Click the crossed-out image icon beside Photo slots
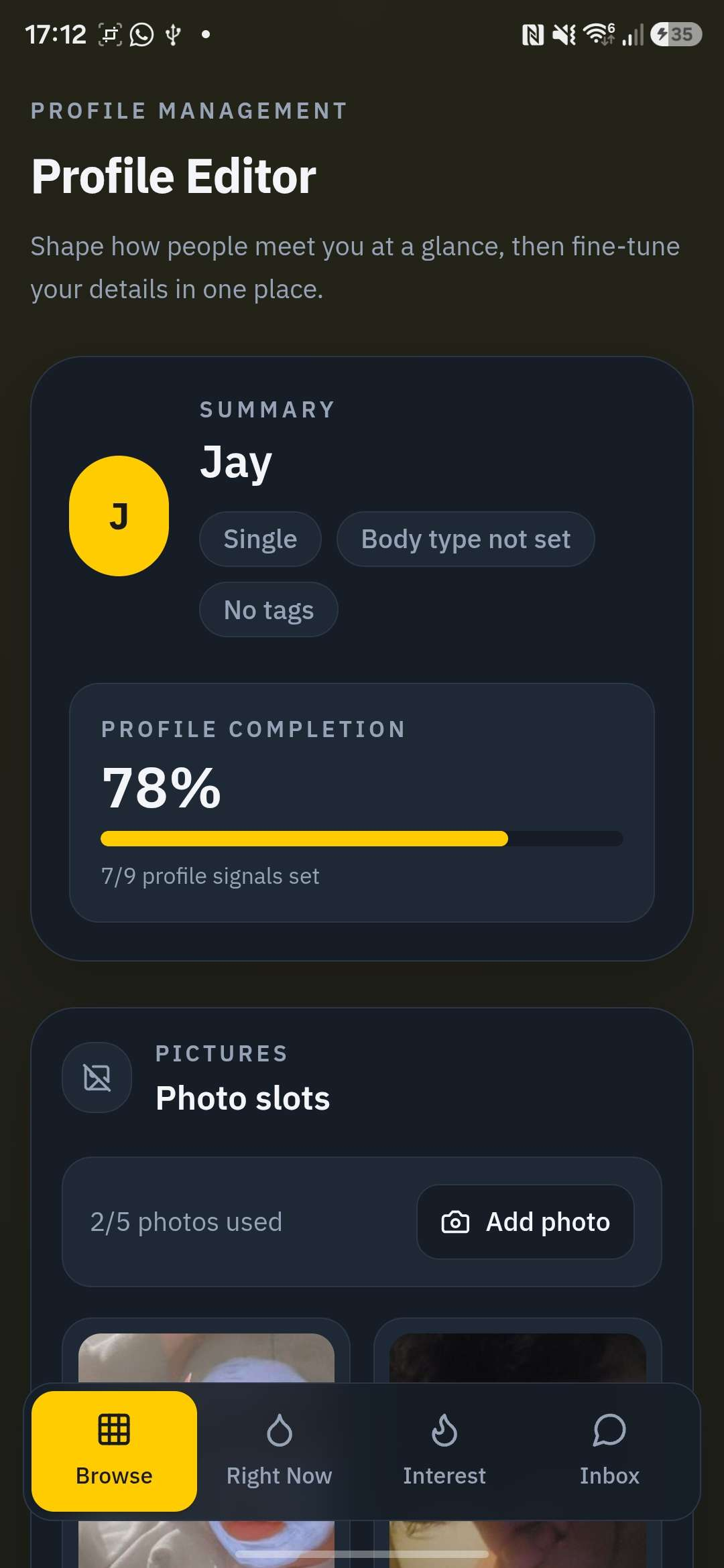This screenshot has height=1568, width=724. click(x=97, y=1078)
